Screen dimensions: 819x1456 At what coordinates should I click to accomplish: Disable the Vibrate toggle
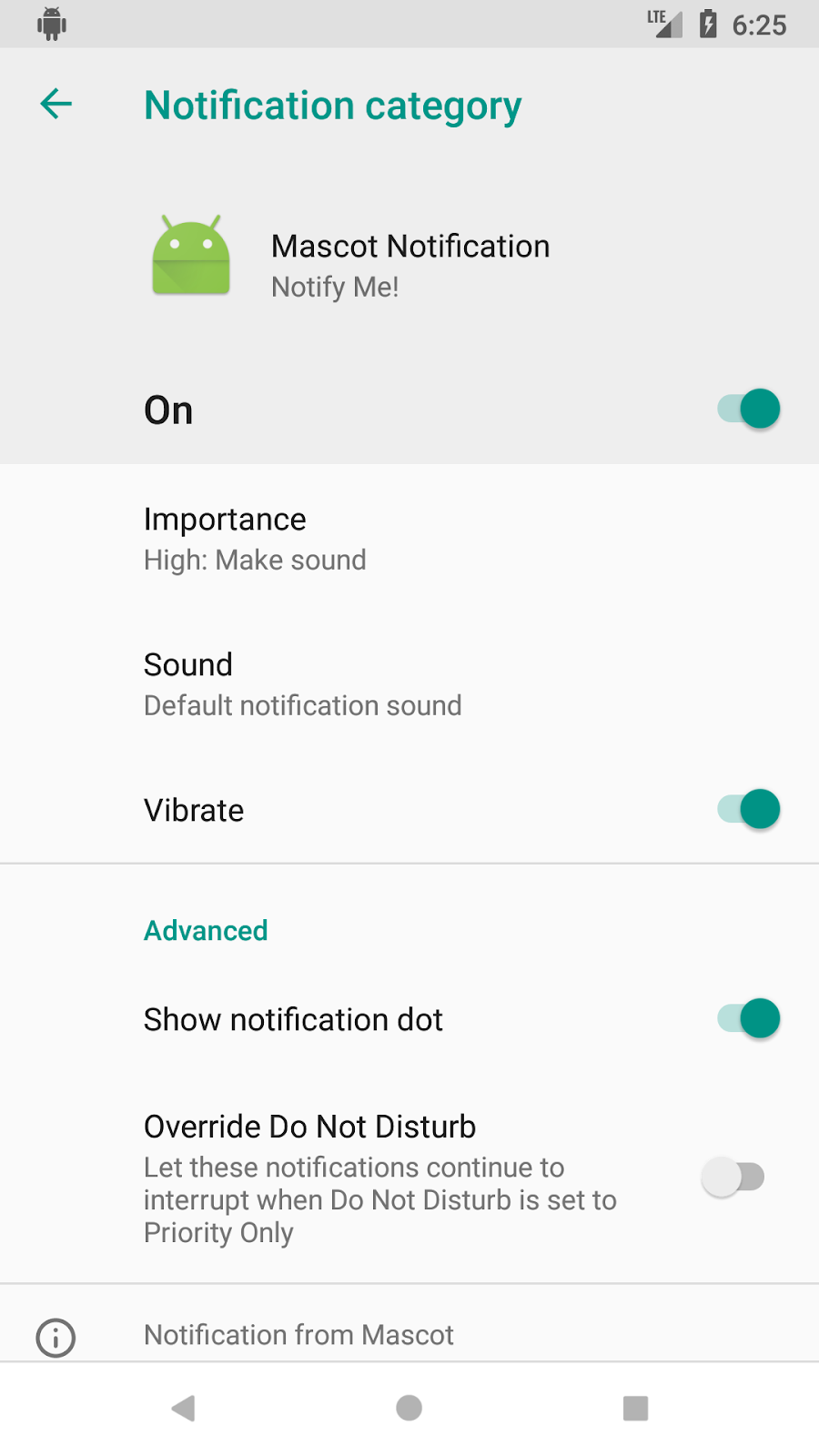tap(749, 809)
